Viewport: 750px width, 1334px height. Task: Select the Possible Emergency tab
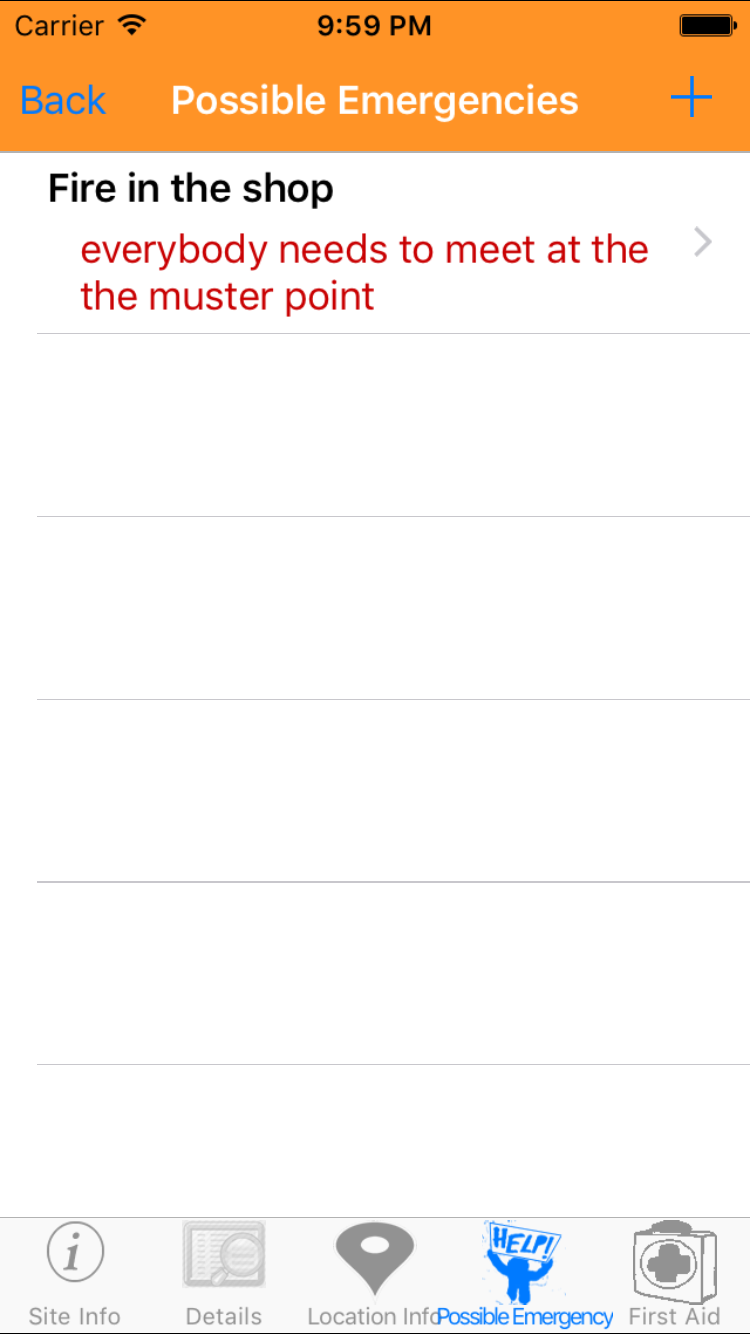coord(524,1274)
